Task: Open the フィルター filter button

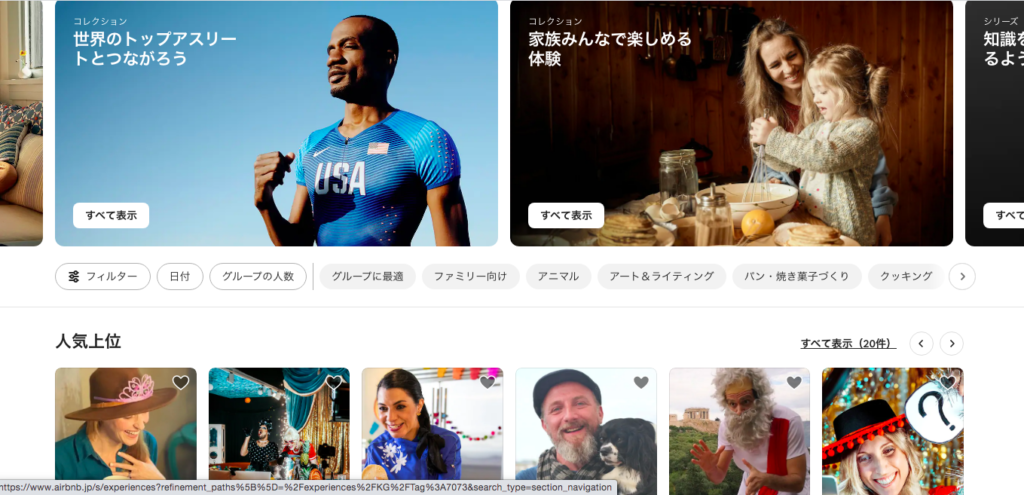Action: [103, 276]
